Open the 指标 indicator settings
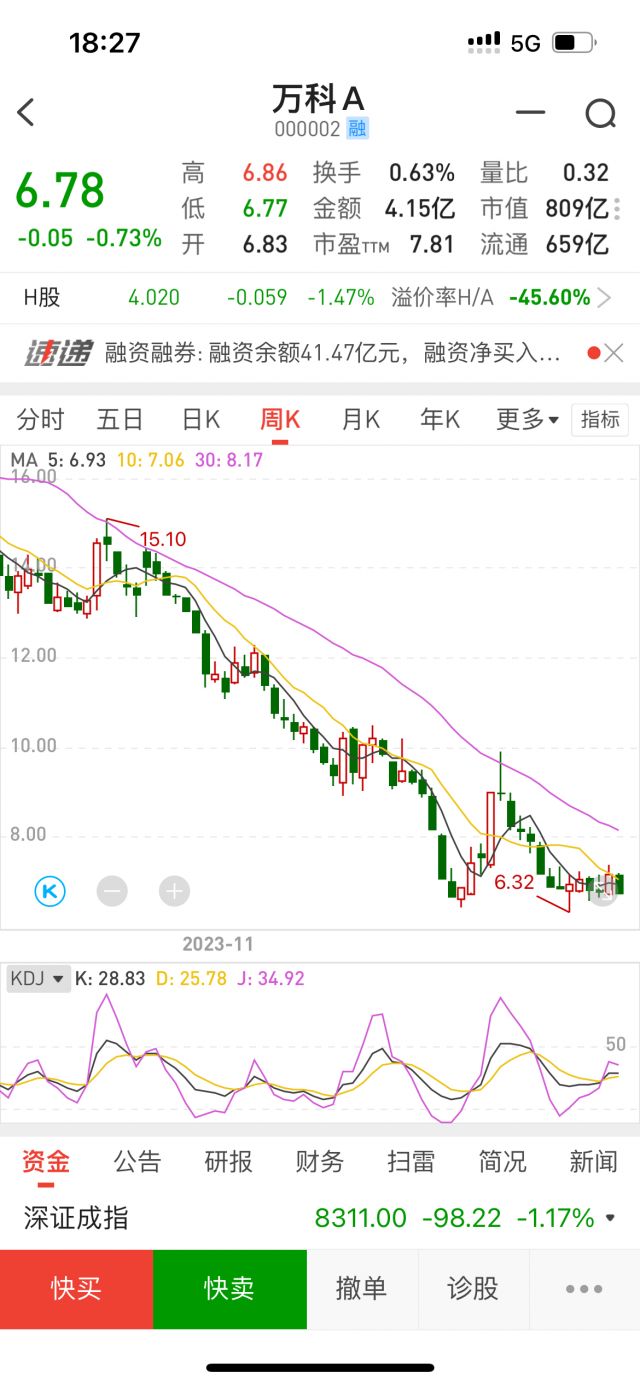The height and width of the screenshot is (1385, 640). pyautogui.click(x=600, y=419)
